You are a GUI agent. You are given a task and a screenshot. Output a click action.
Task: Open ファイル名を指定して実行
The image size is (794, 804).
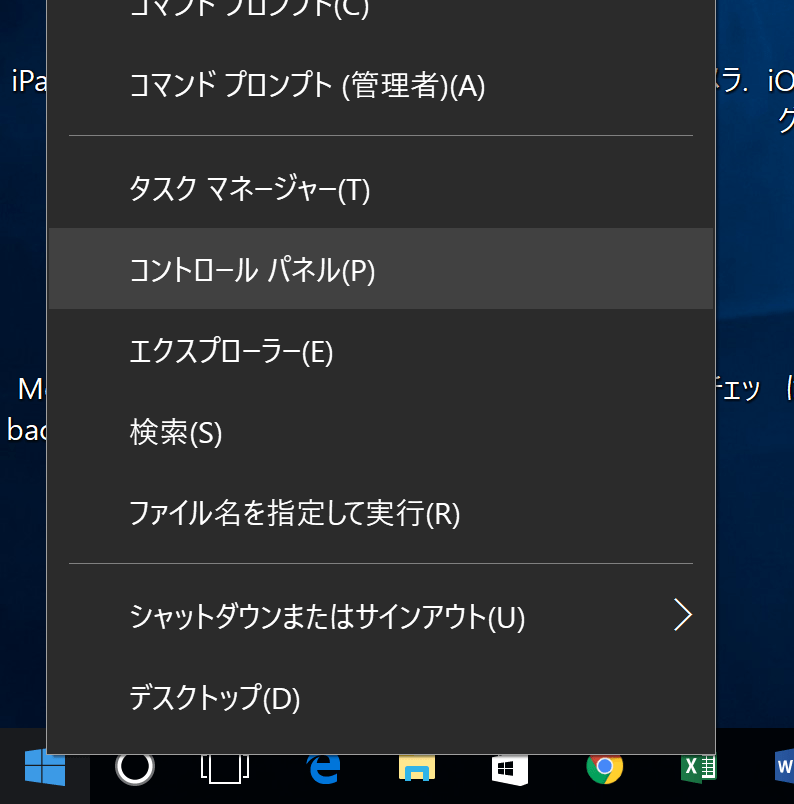294,514
